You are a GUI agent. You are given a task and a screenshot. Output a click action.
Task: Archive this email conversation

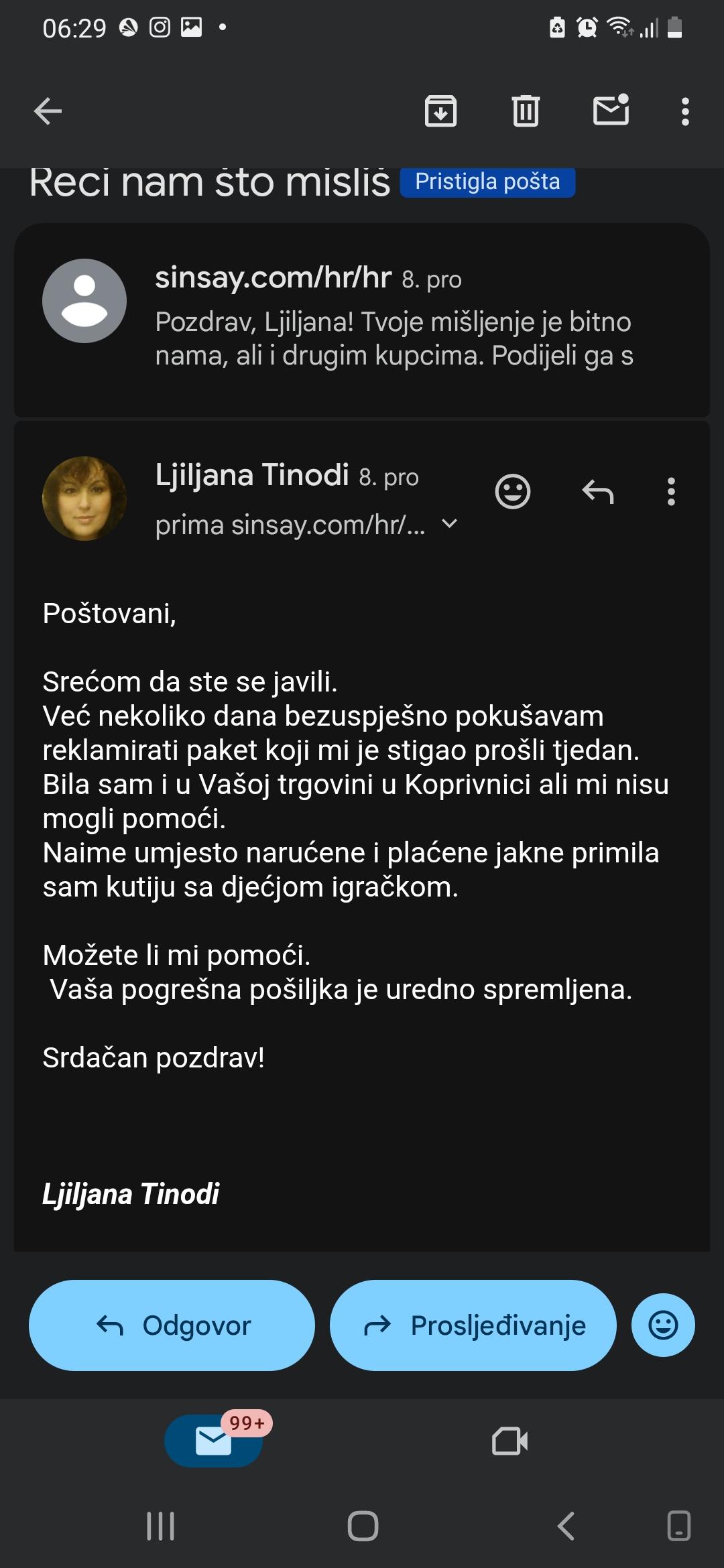440,111
